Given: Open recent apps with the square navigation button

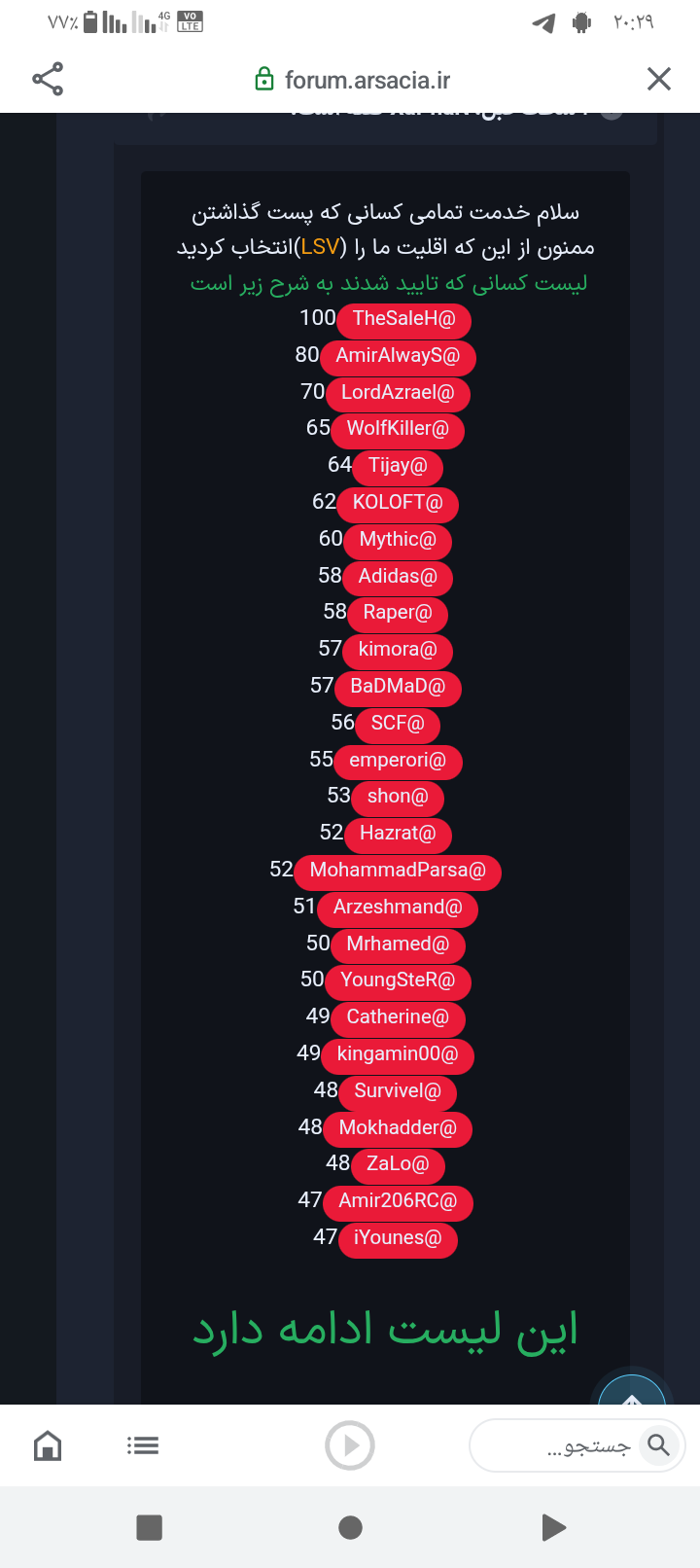Looking at the screenshot, I should [x=149, y=1527].
